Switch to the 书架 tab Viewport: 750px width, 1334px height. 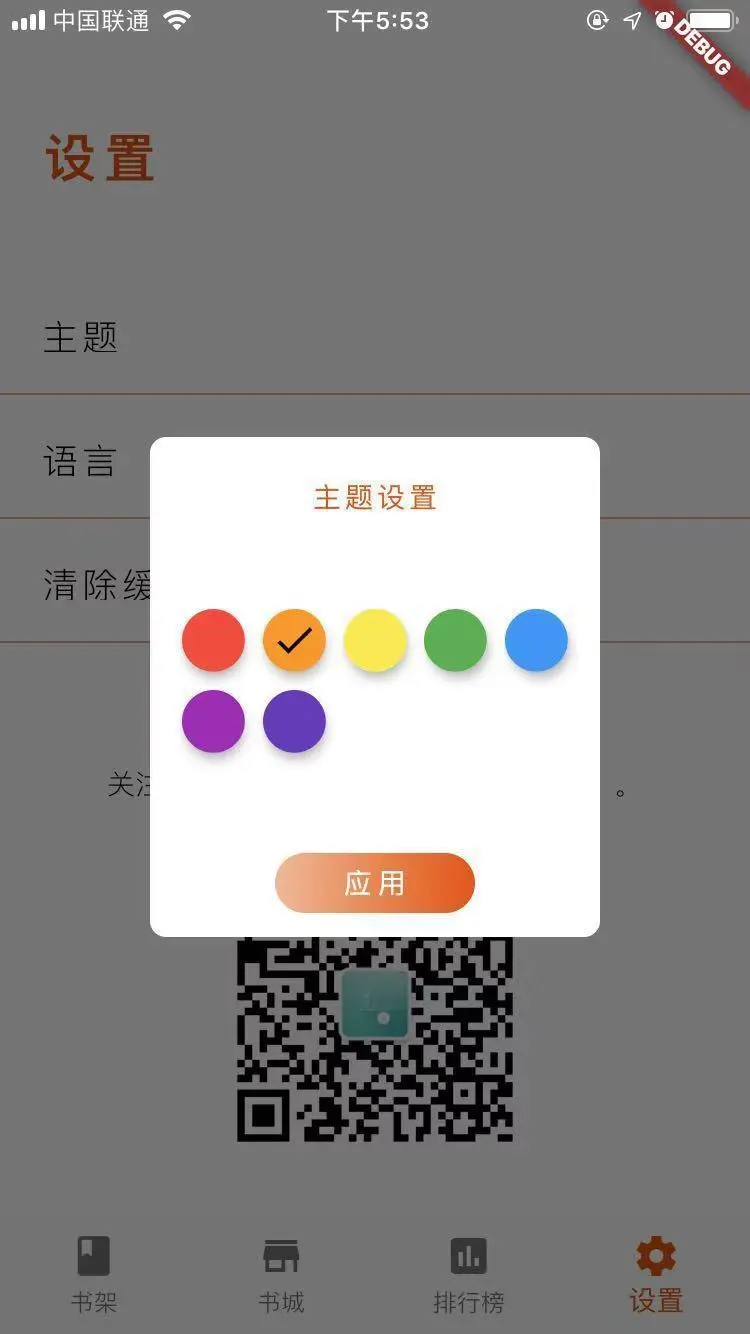[x=94, y=1274]
